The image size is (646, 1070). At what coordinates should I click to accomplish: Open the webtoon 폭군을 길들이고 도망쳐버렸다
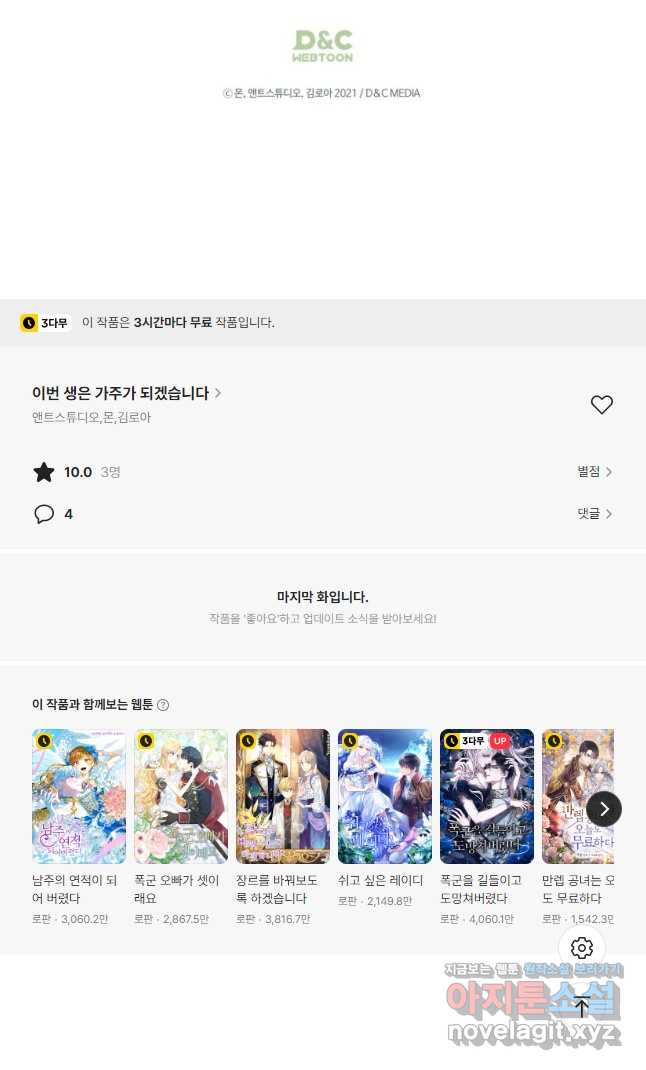click(x=487, y=796)
